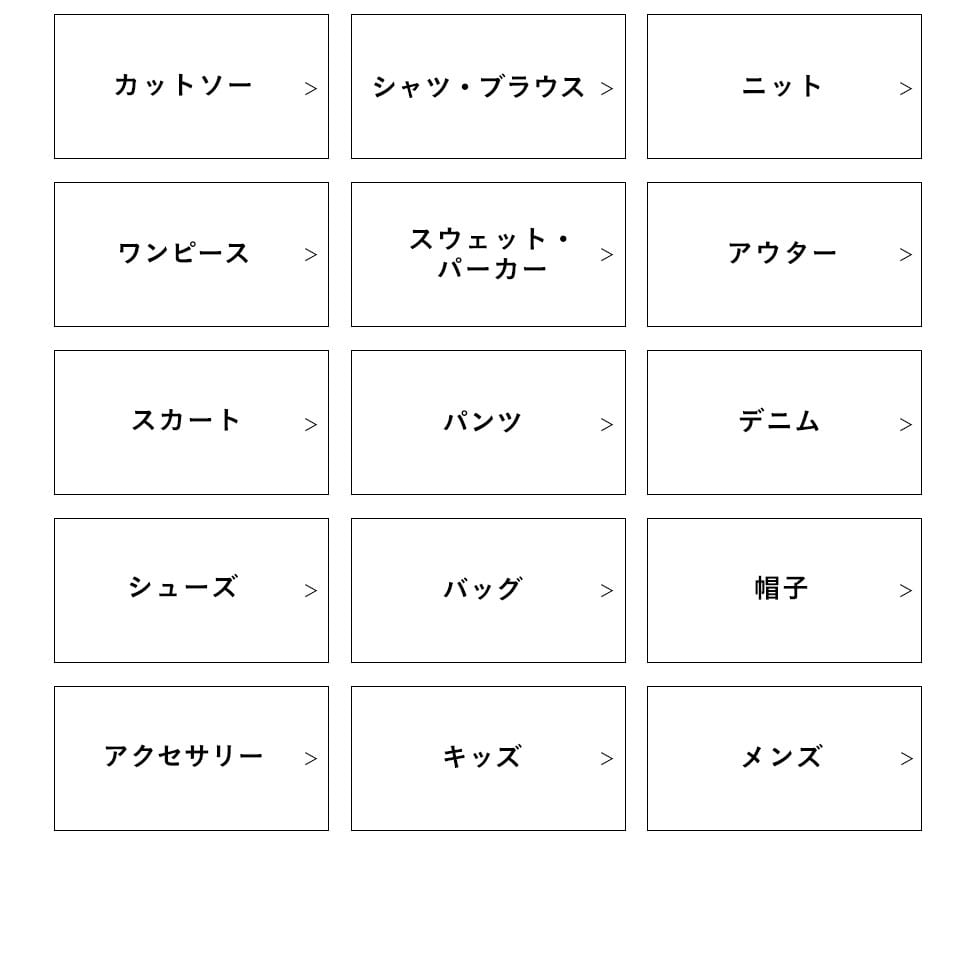
Task: Select the キッズ category
Action: pos(488,758)
